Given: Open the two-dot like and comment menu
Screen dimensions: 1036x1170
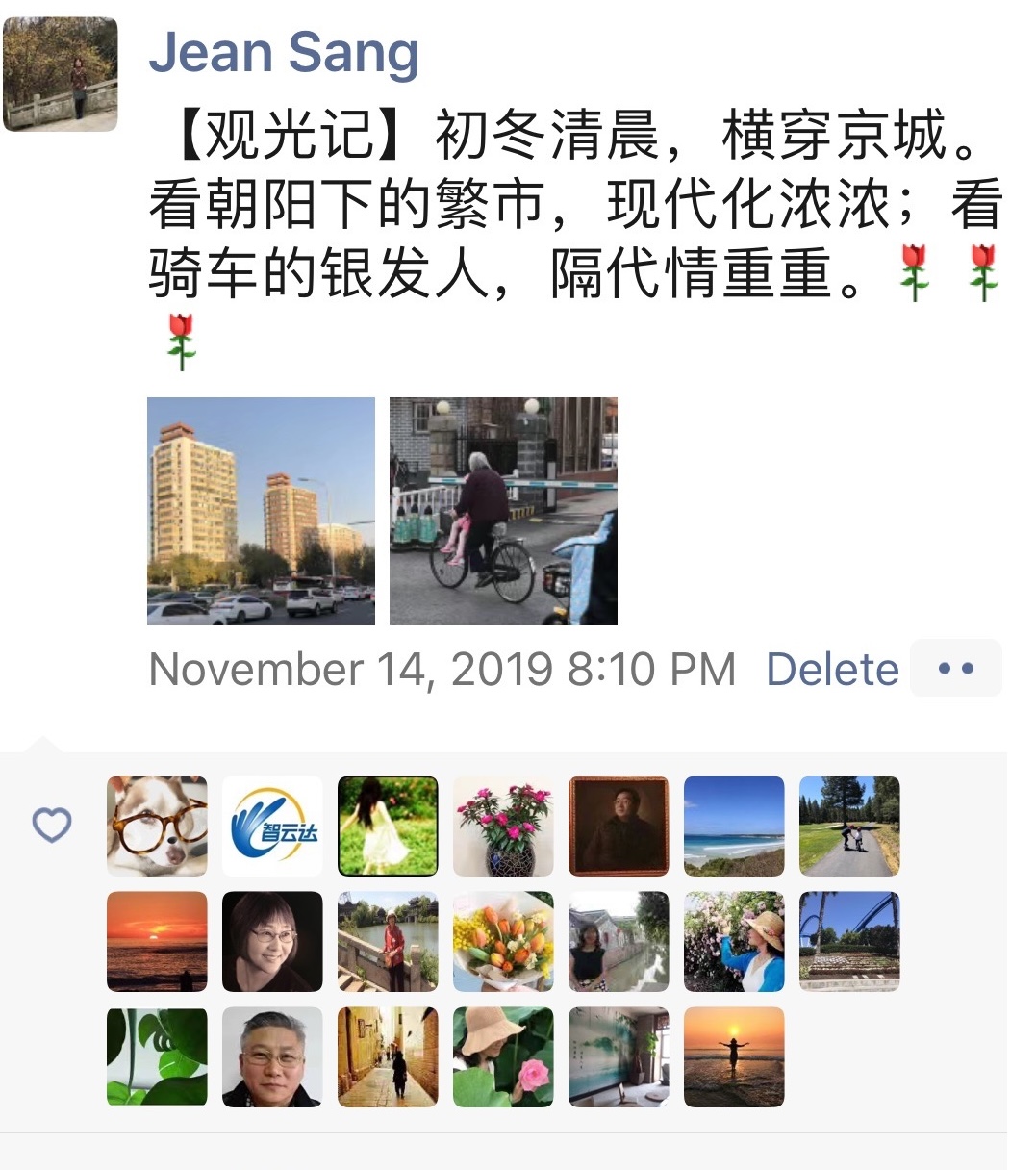Looking at the screenshot, I should 955,668.
